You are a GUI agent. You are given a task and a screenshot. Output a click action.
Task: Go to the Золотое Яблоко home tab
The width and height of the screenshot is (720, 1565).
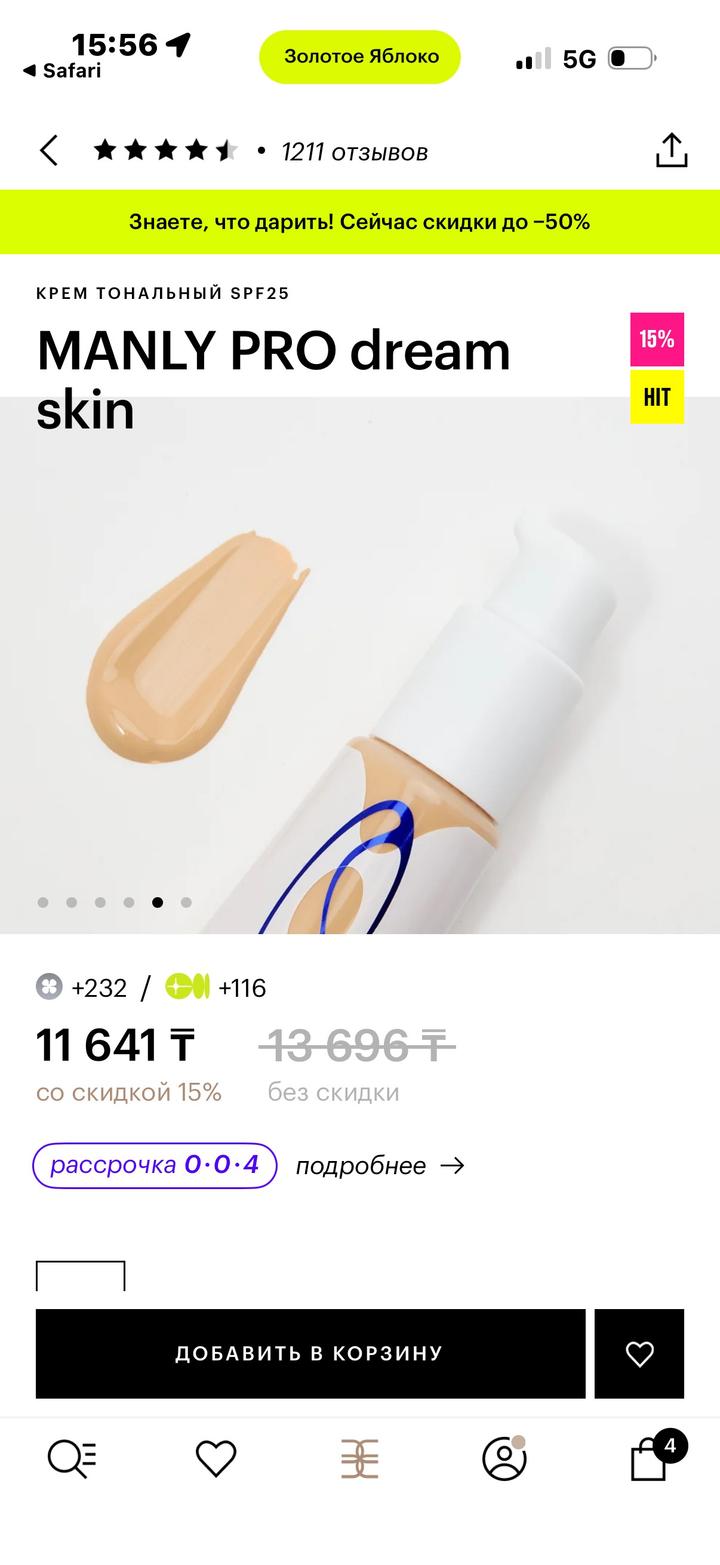[x=360, y=1458]
